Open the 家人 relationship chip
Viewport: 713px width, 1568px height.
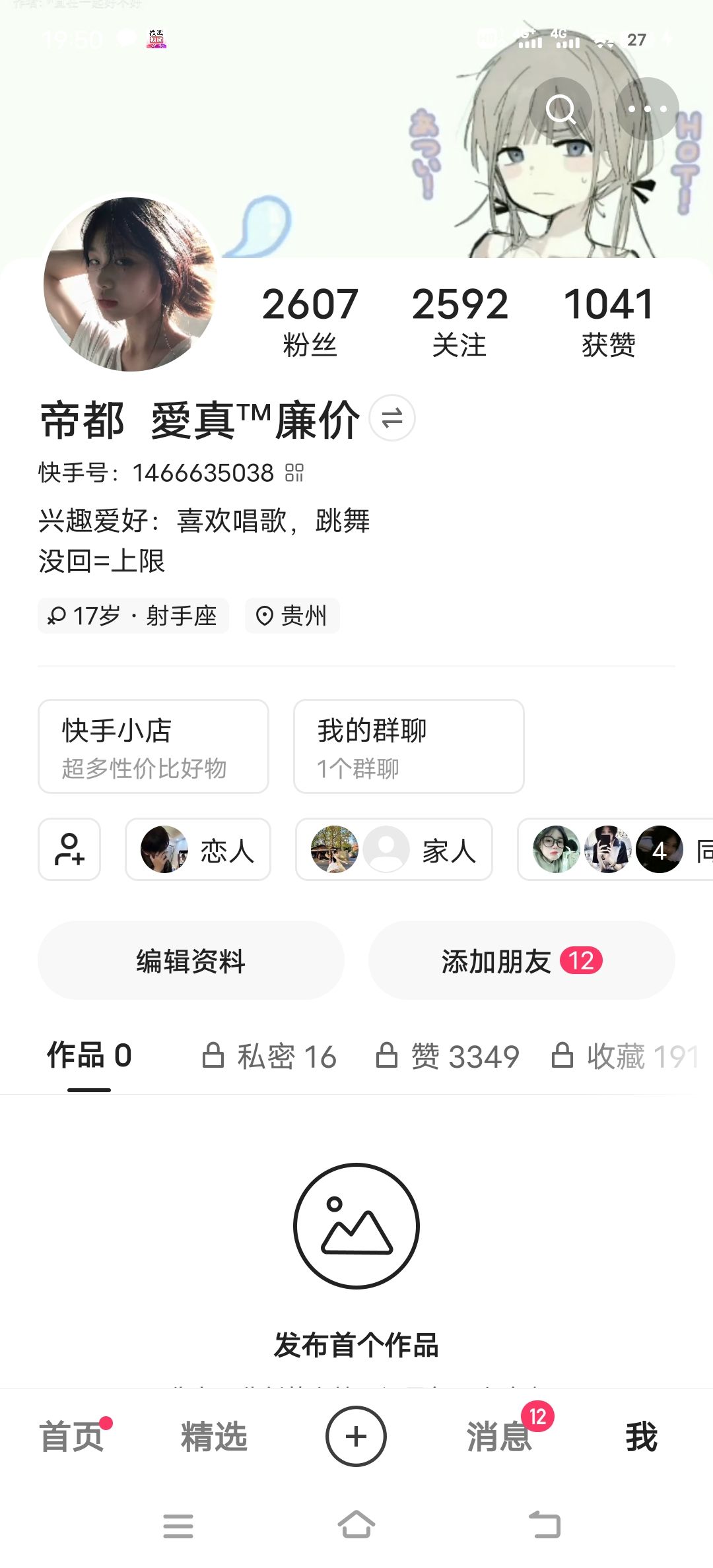coord(394,849)
